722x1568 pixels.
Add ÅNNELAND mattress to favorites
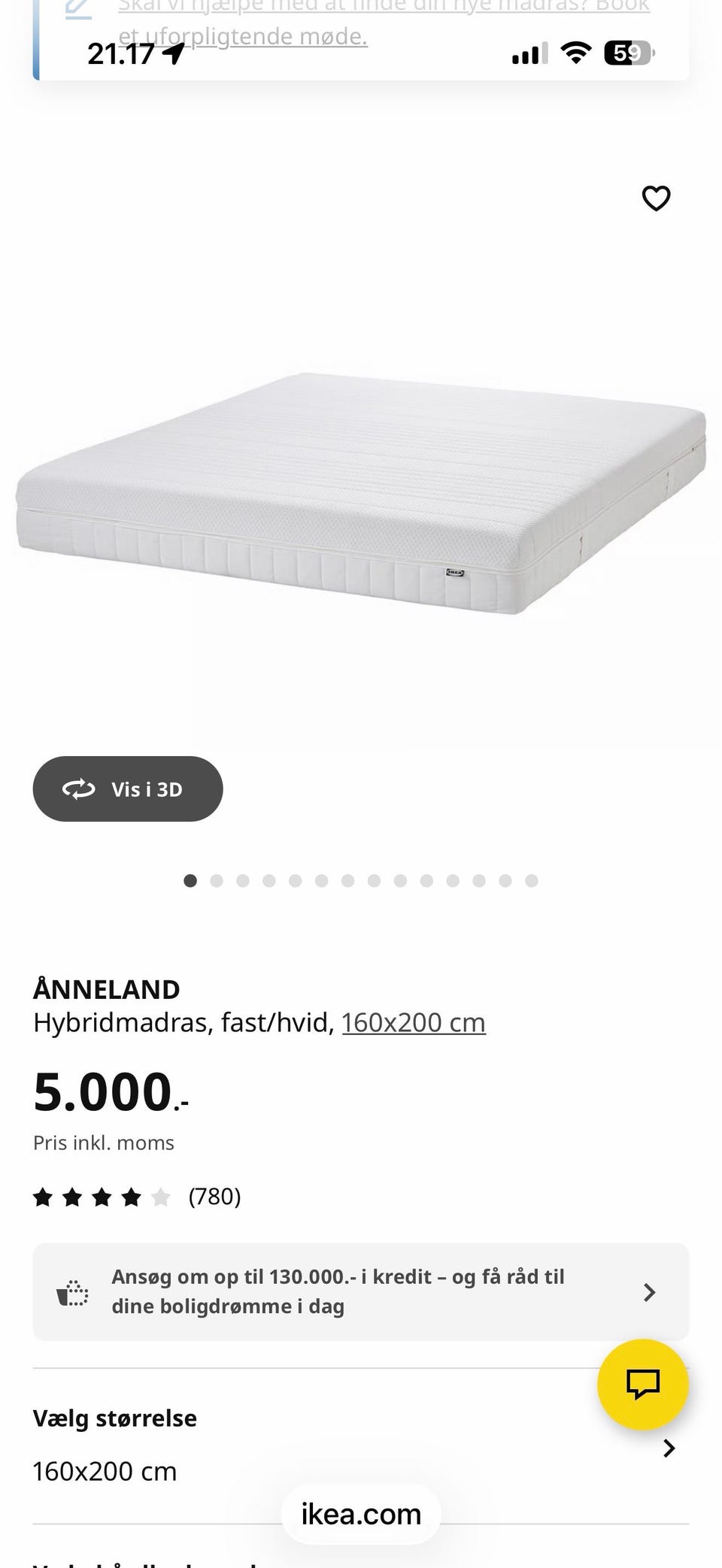656,198
